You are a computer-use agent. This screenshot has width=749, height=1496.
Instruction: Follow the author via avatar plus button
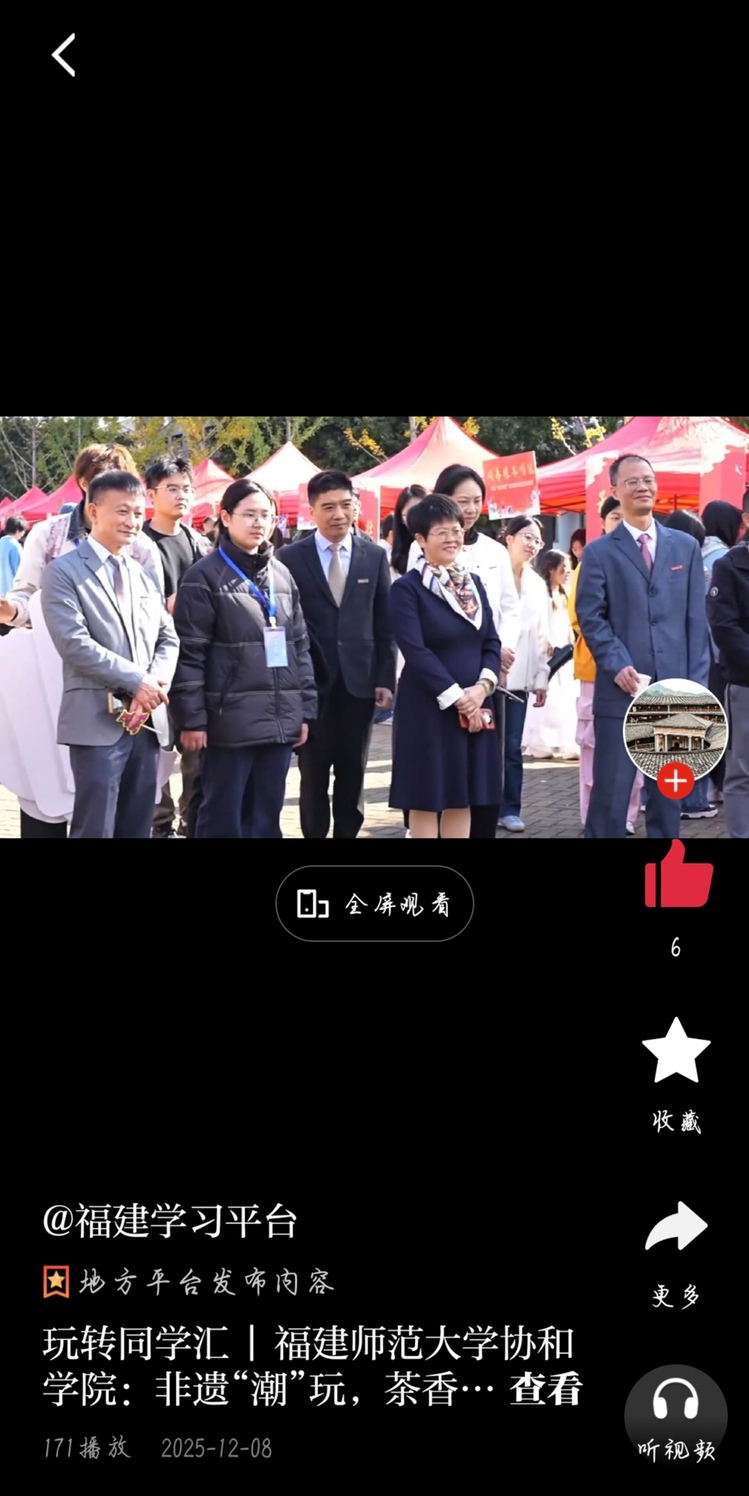(675, 780)
